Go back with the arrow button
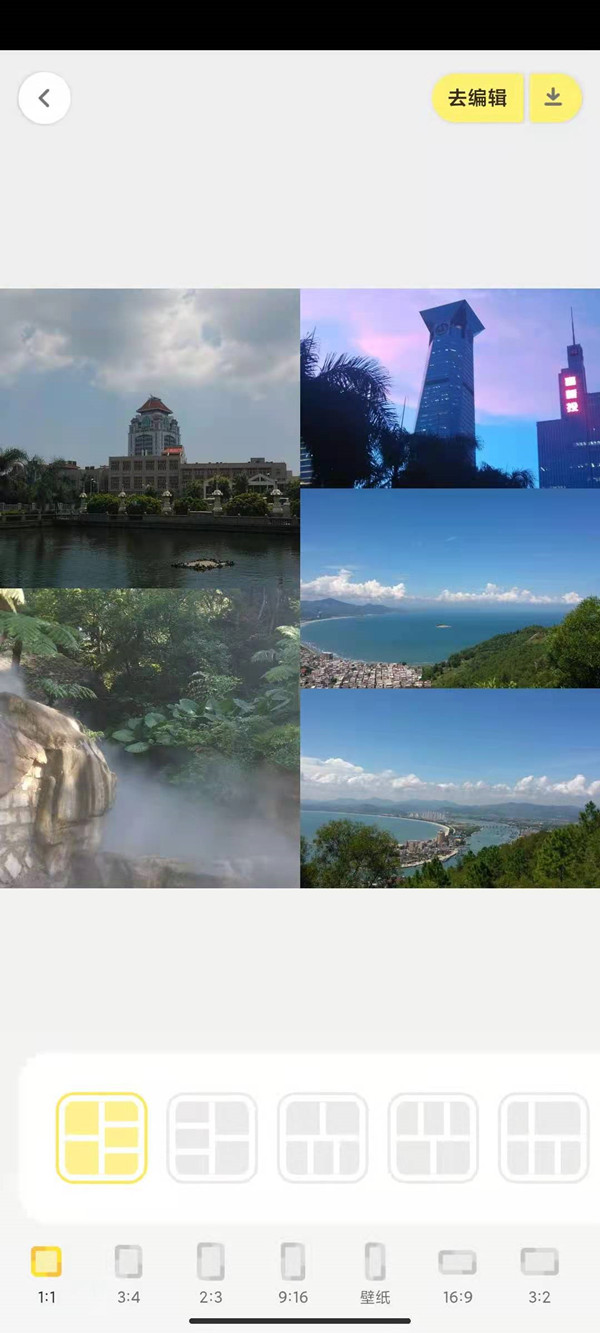This screenshot has height=1333, width=600. point(44,98)
